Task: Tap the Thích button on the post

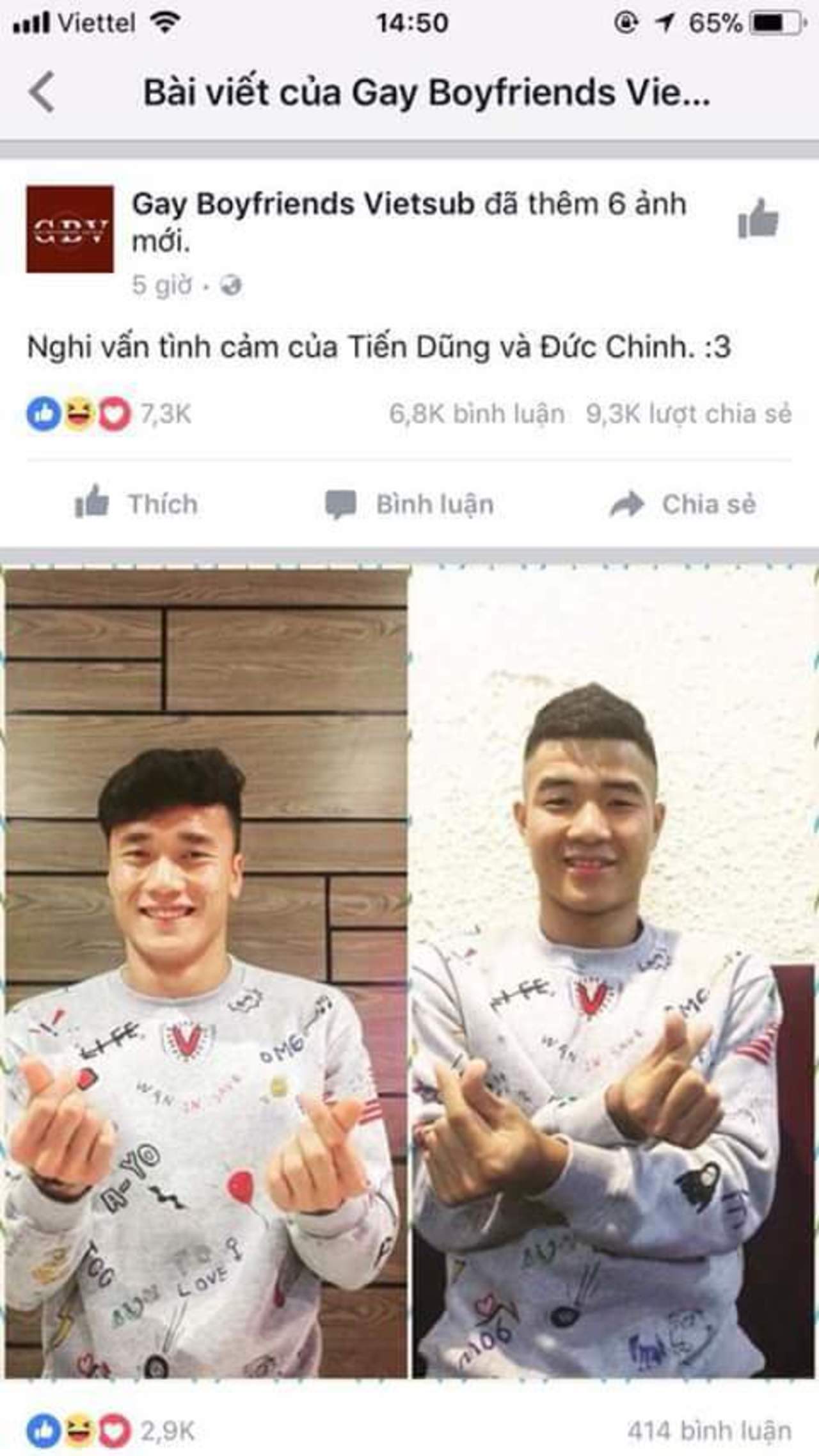Action: [137, 504]
